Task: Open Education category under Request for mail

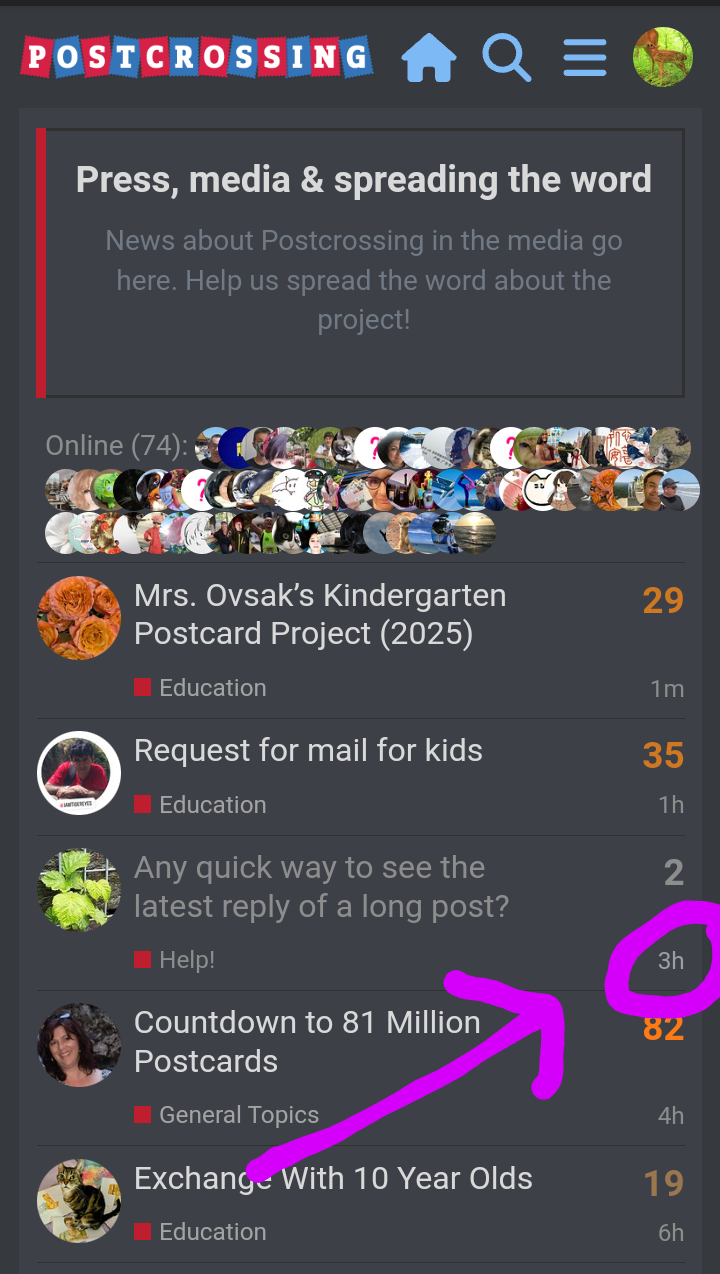Action: coord(201,805)
